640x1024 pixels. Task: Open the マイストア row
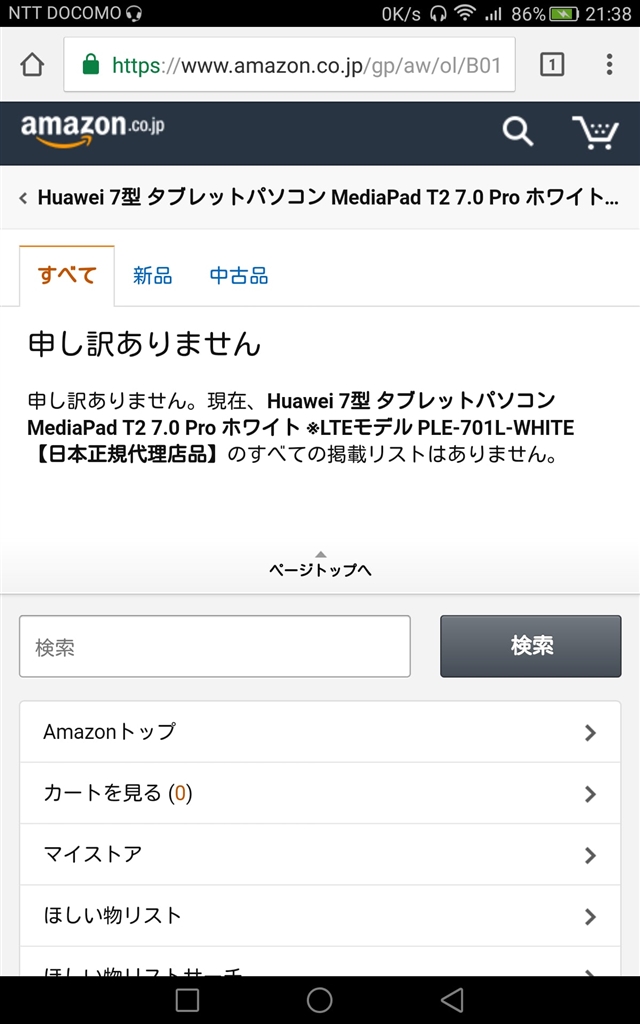(x=320, y=855)
